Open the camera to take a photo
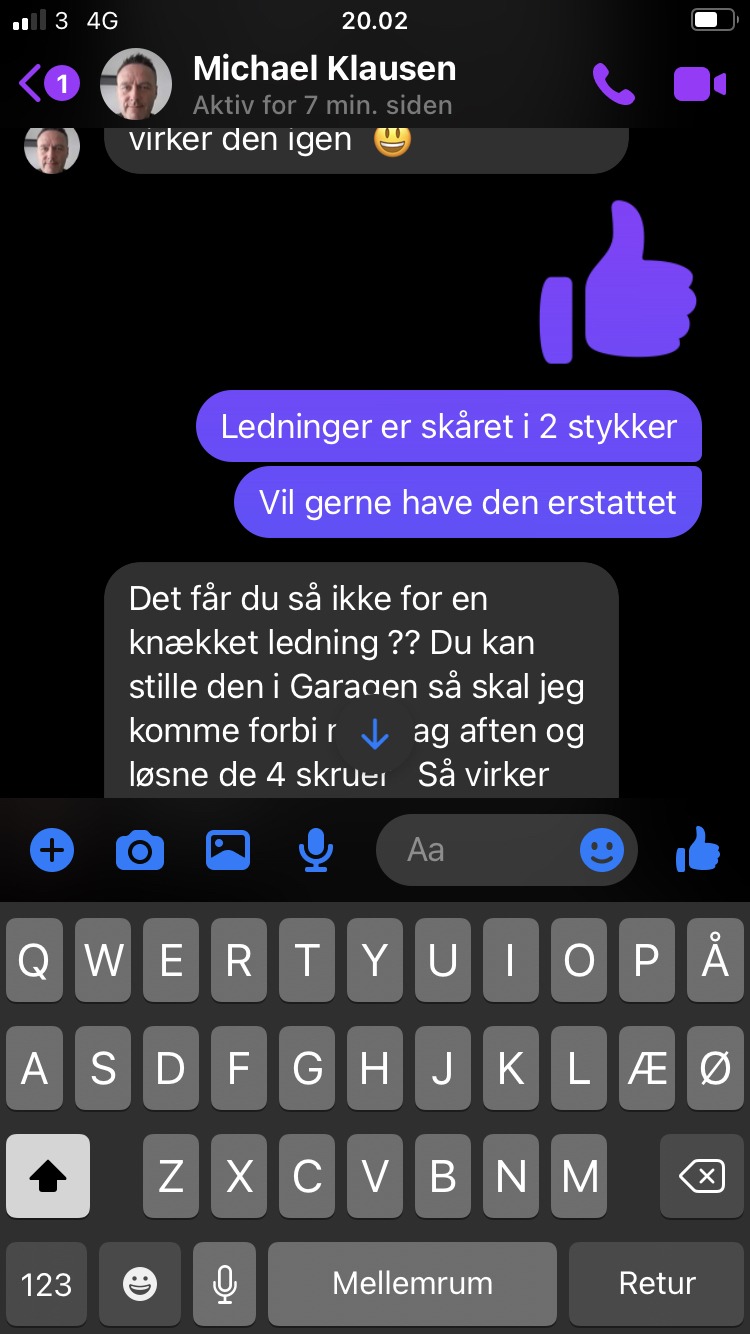 point(140,851)
